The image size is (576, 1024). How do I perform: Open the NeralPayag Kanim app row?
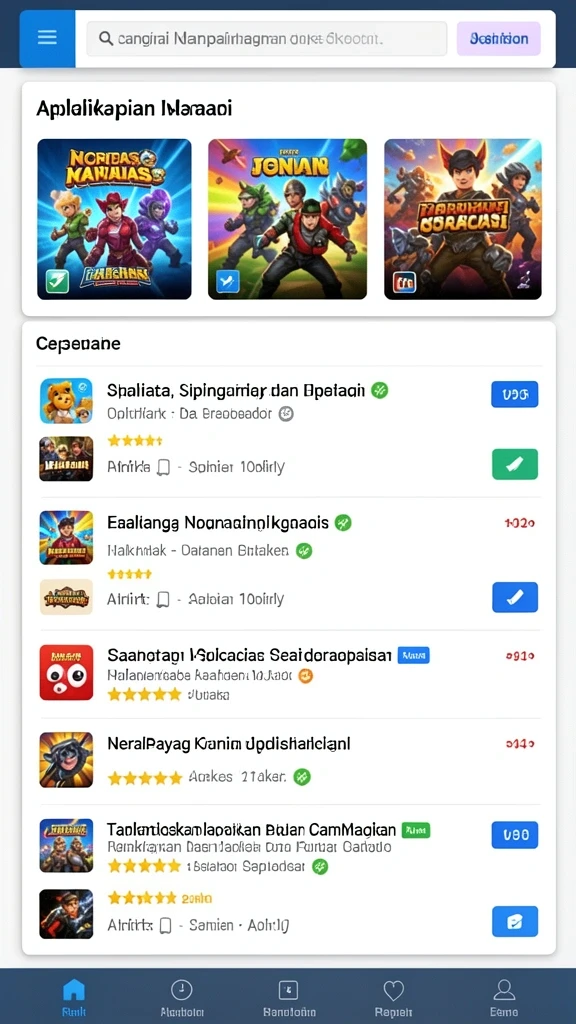(x=289, y=761)
